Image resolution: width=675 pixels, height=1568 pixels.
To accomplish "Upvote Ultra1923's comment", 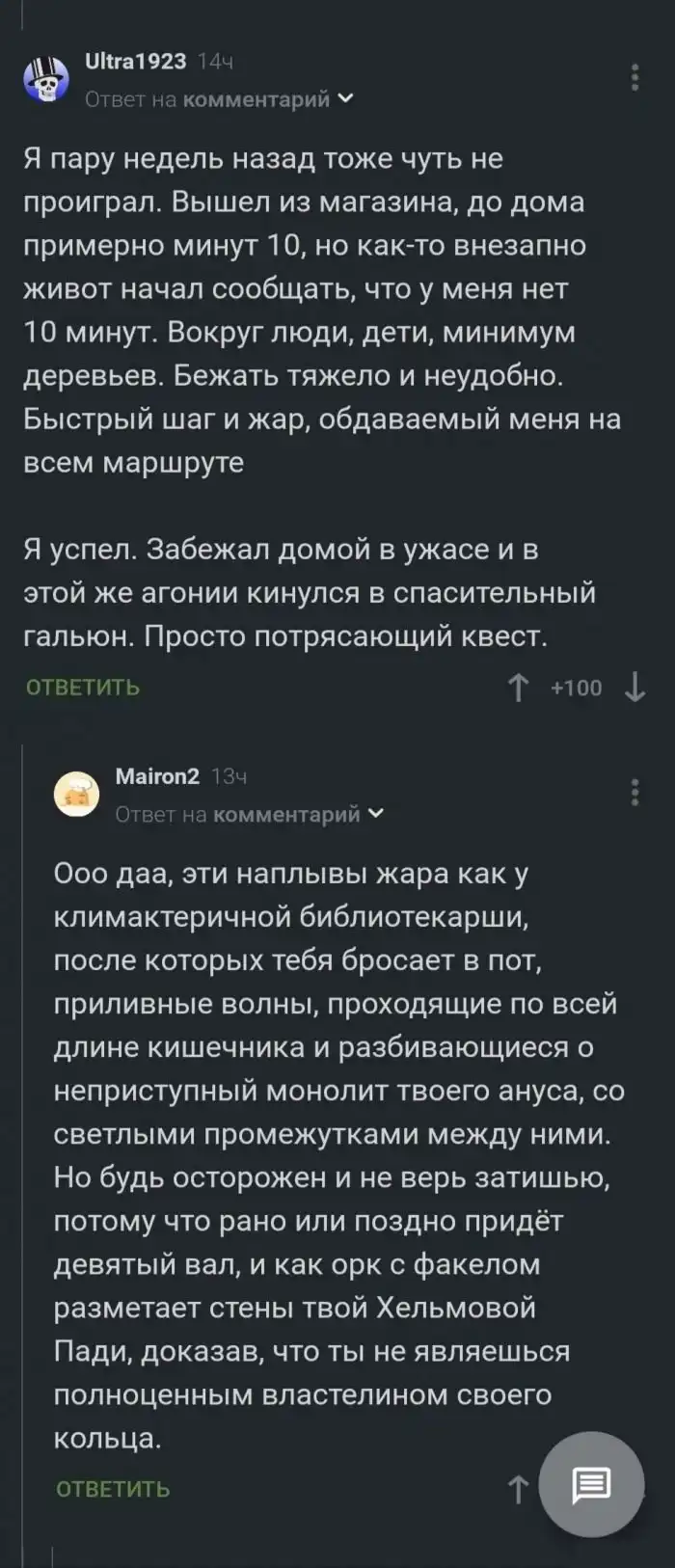I will (518, 688).
